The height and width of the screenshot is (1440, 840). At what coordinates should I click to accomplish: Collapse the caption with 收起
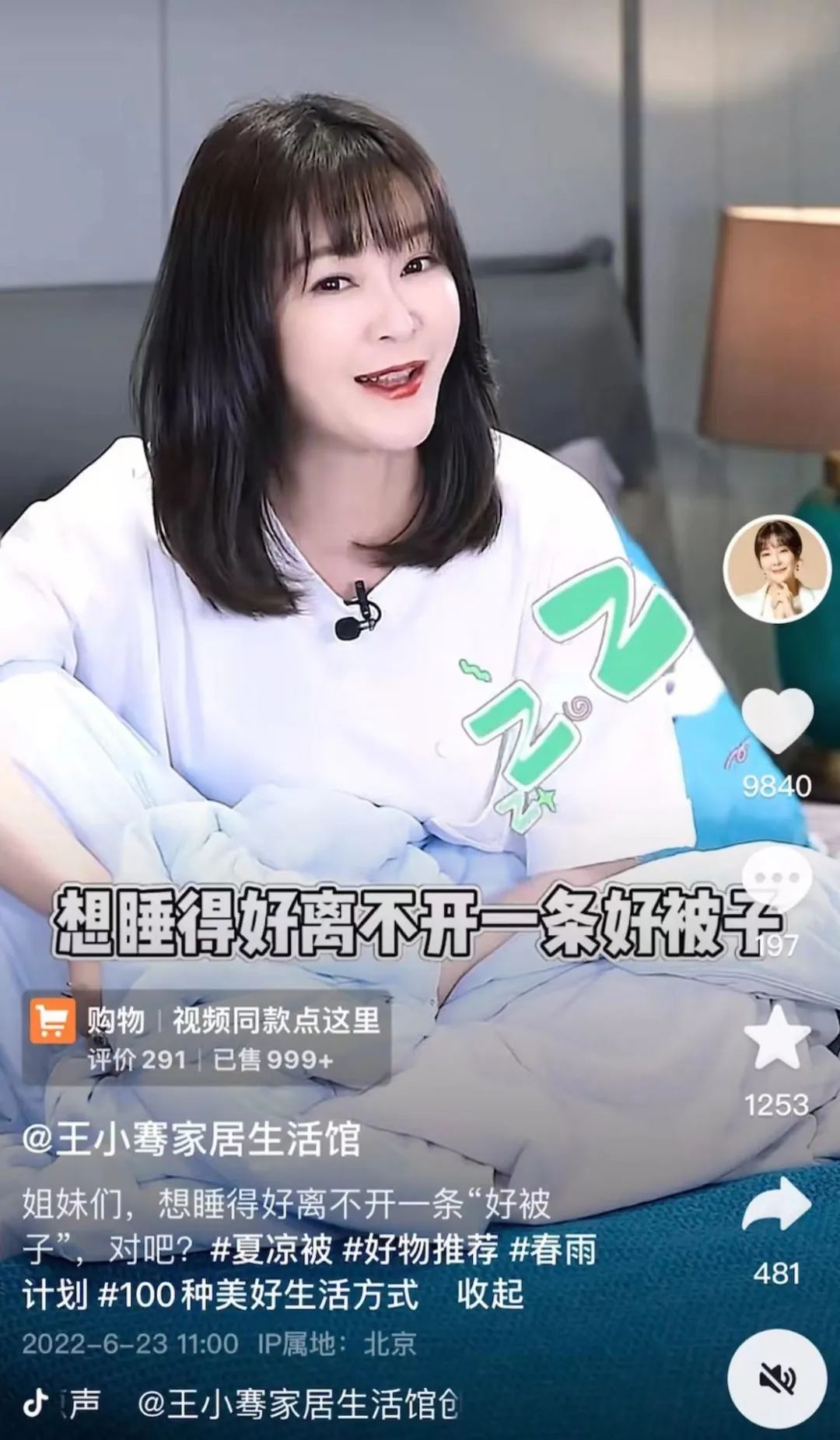[489, 1295]
